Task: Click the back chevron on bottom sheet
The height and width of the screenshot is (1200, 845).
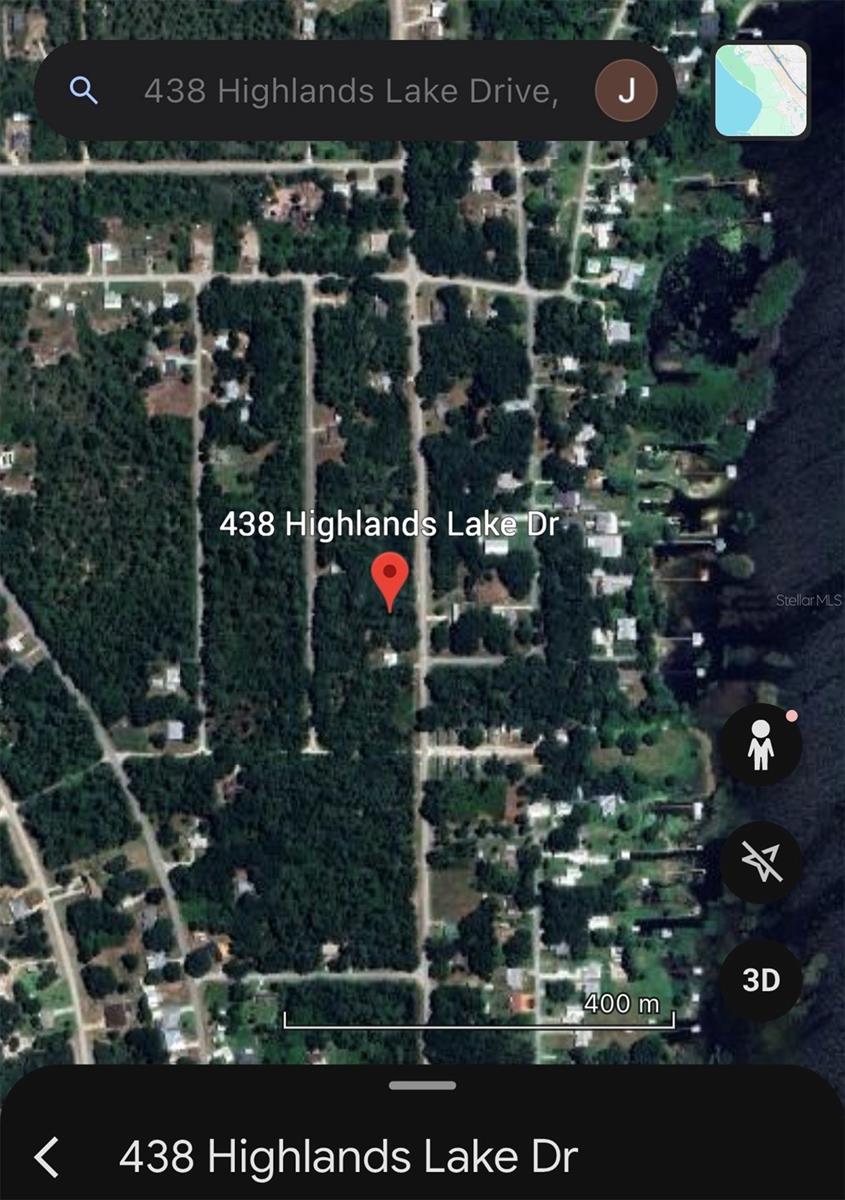Action: tap(44, 1155)
